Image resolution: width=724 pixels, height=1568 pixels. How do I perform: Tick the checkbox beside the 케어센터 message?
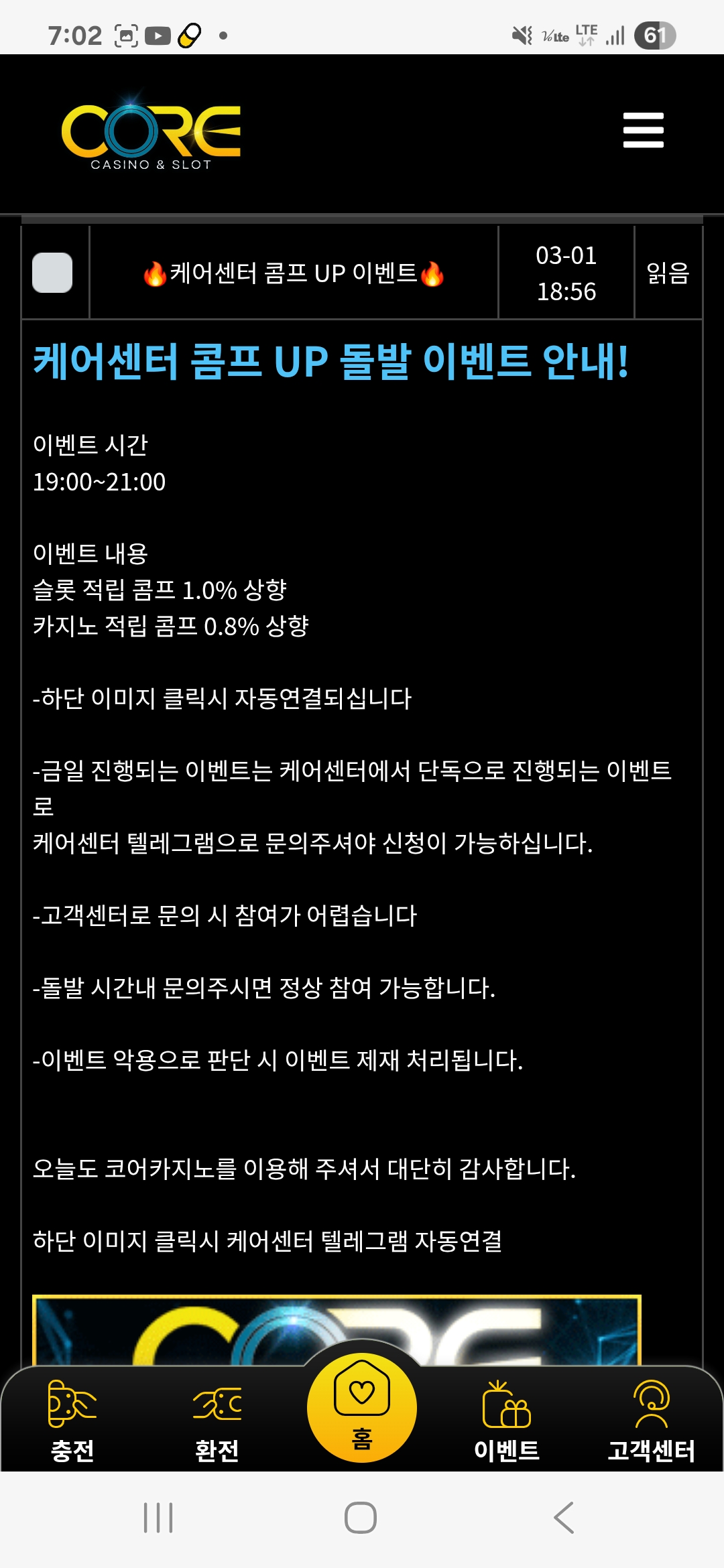52,273
